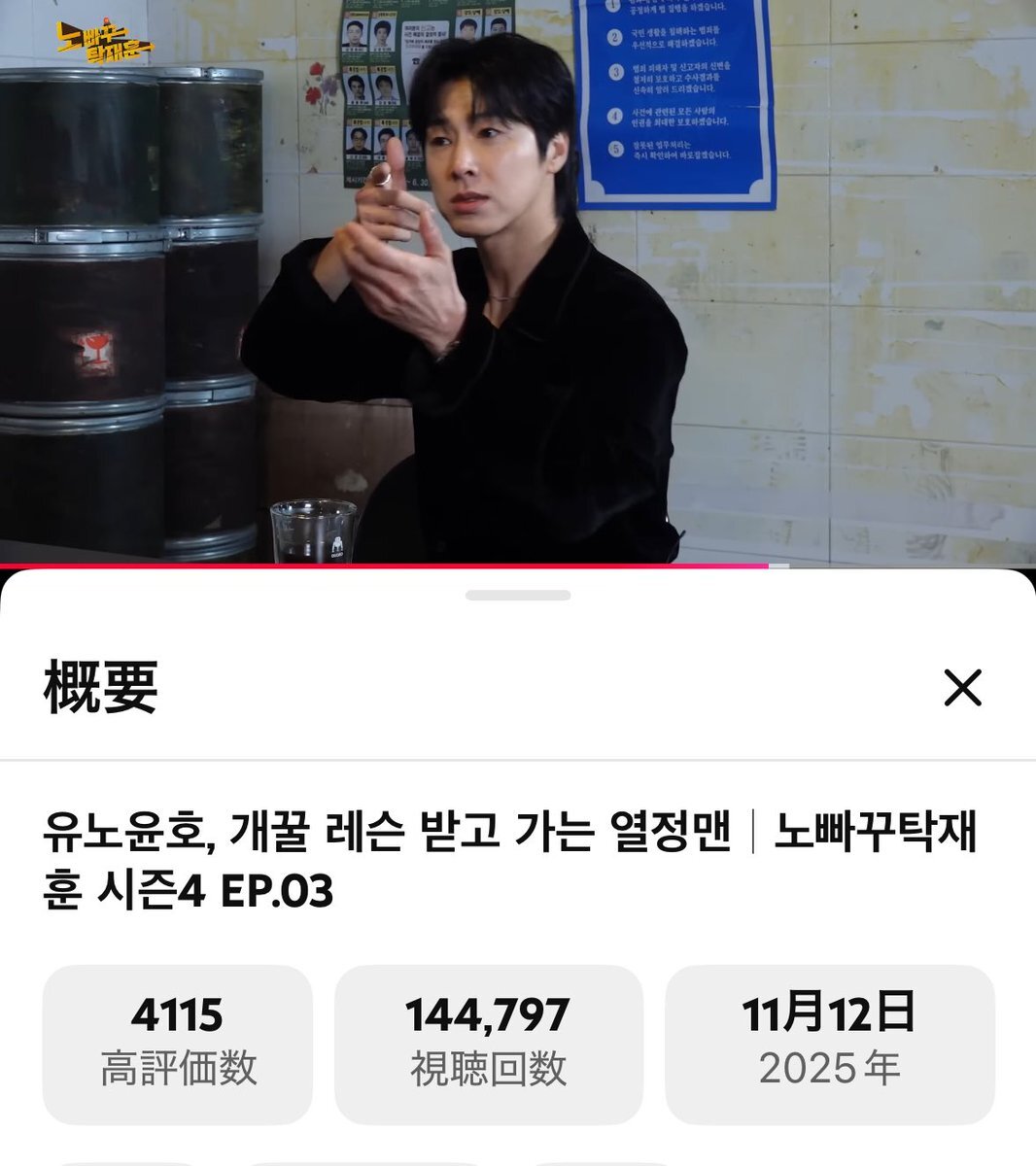Tap the video player to show controls

pos(518,282)
